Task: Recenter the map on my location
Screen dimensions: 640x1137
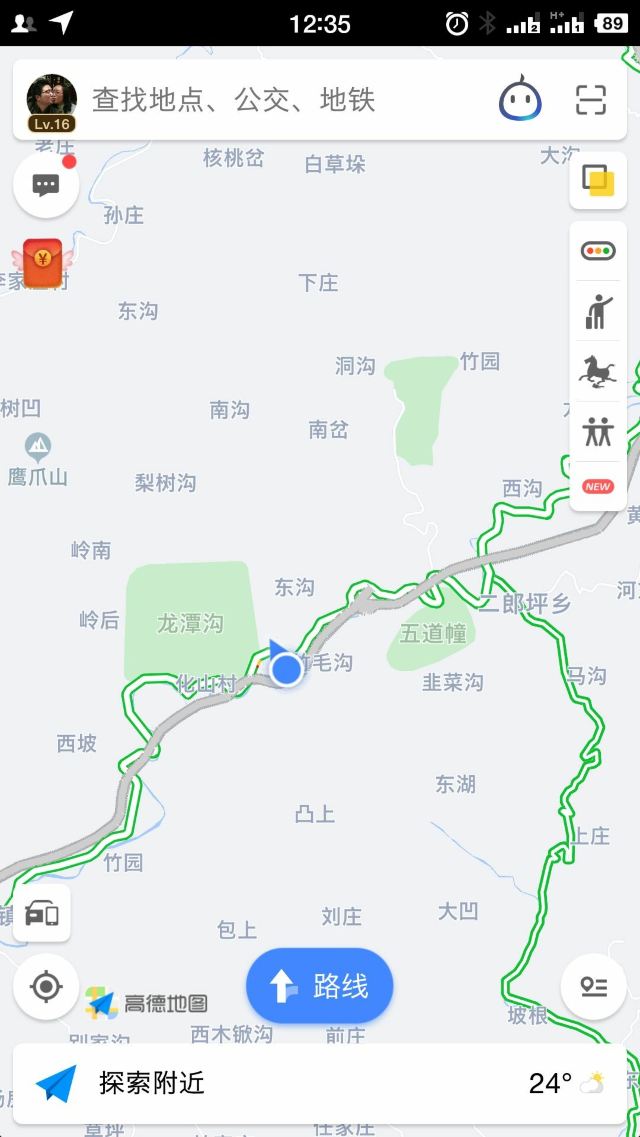Action: [46, 987]
